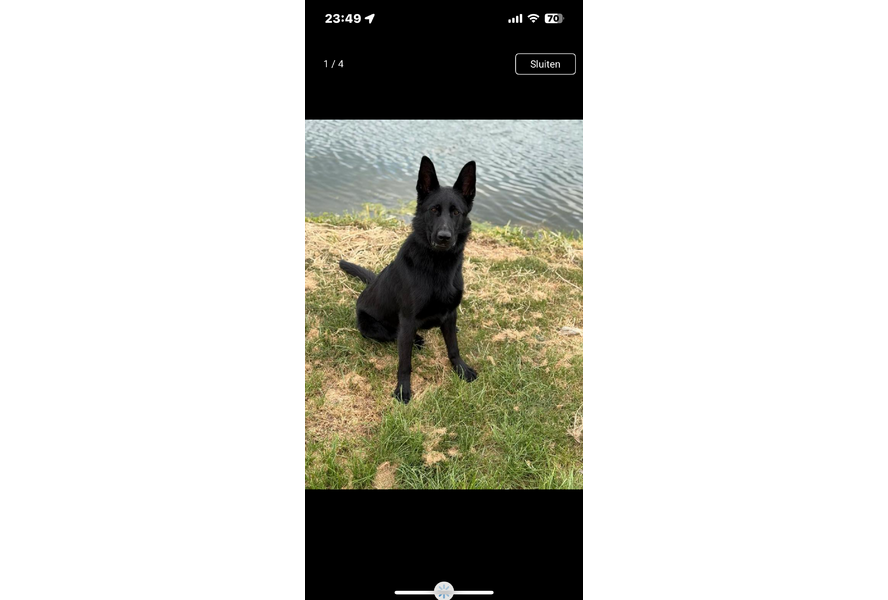Close the photo viewer with Sluiten
The width and height of the screenshot is (888, 600).
545,64
